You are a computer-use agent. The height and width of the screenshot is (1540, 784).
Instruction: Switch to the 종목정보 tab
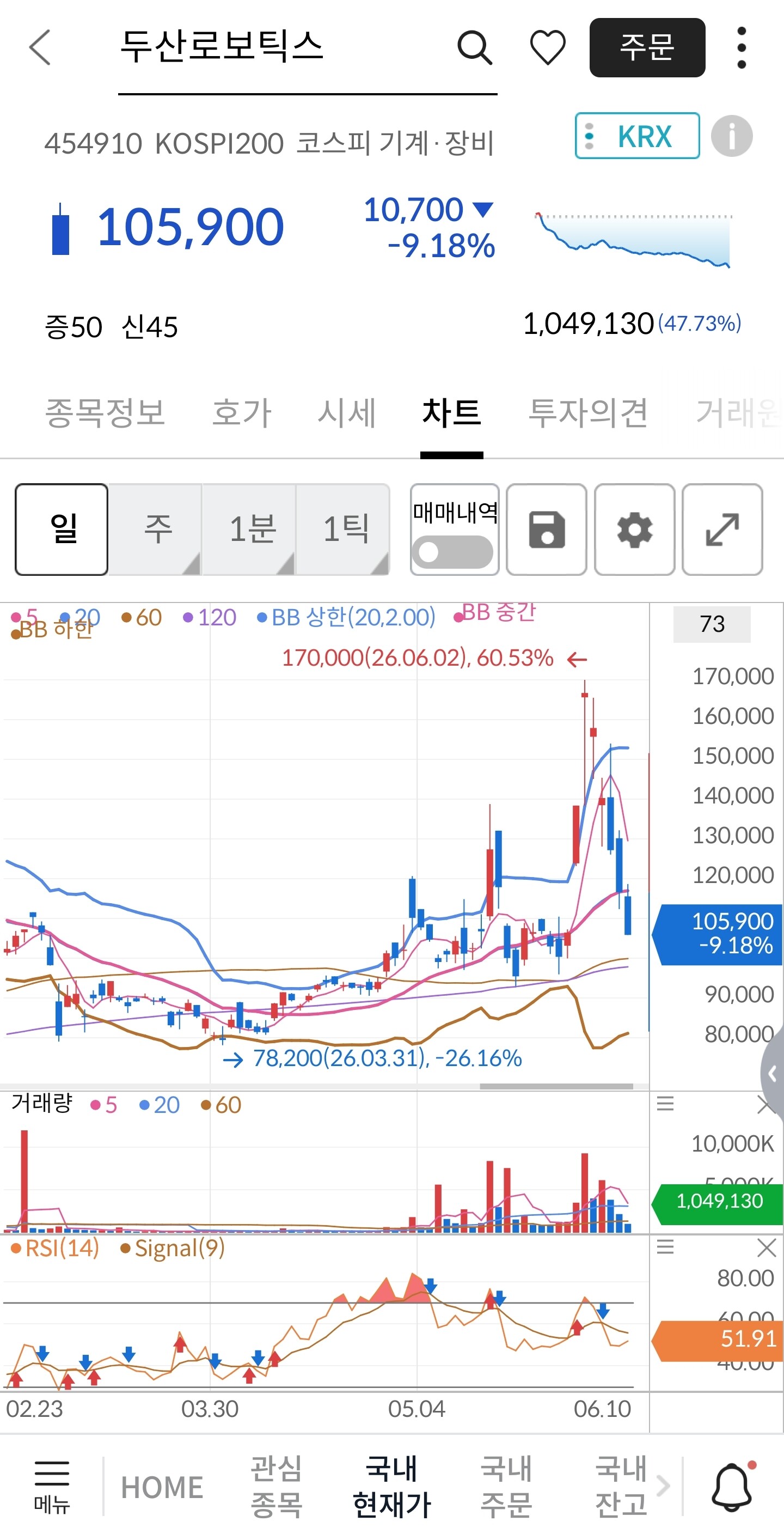click(x=105, y=412)
